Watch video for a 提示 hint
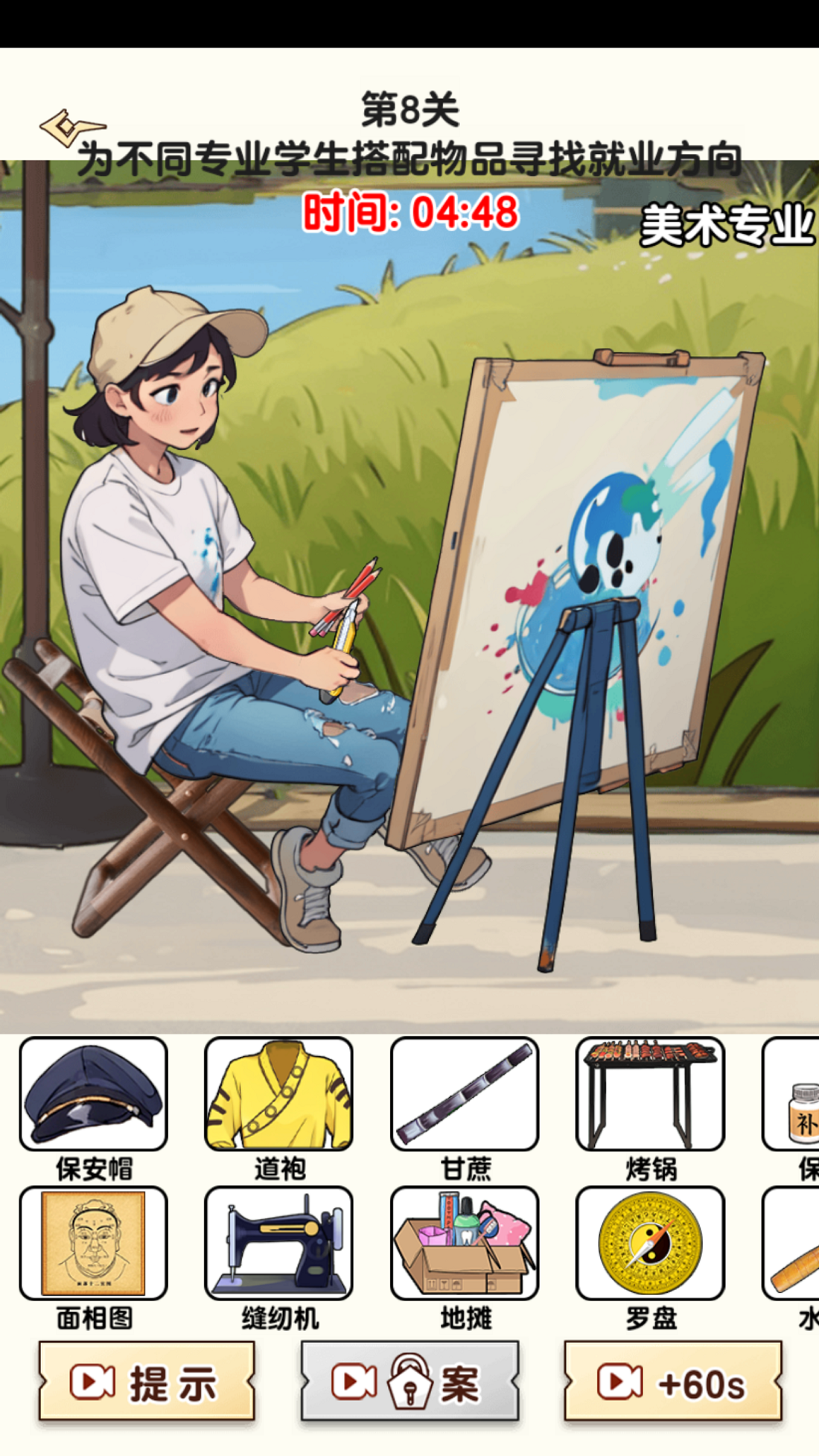 pyautogui.click(x=147, y=1382)
